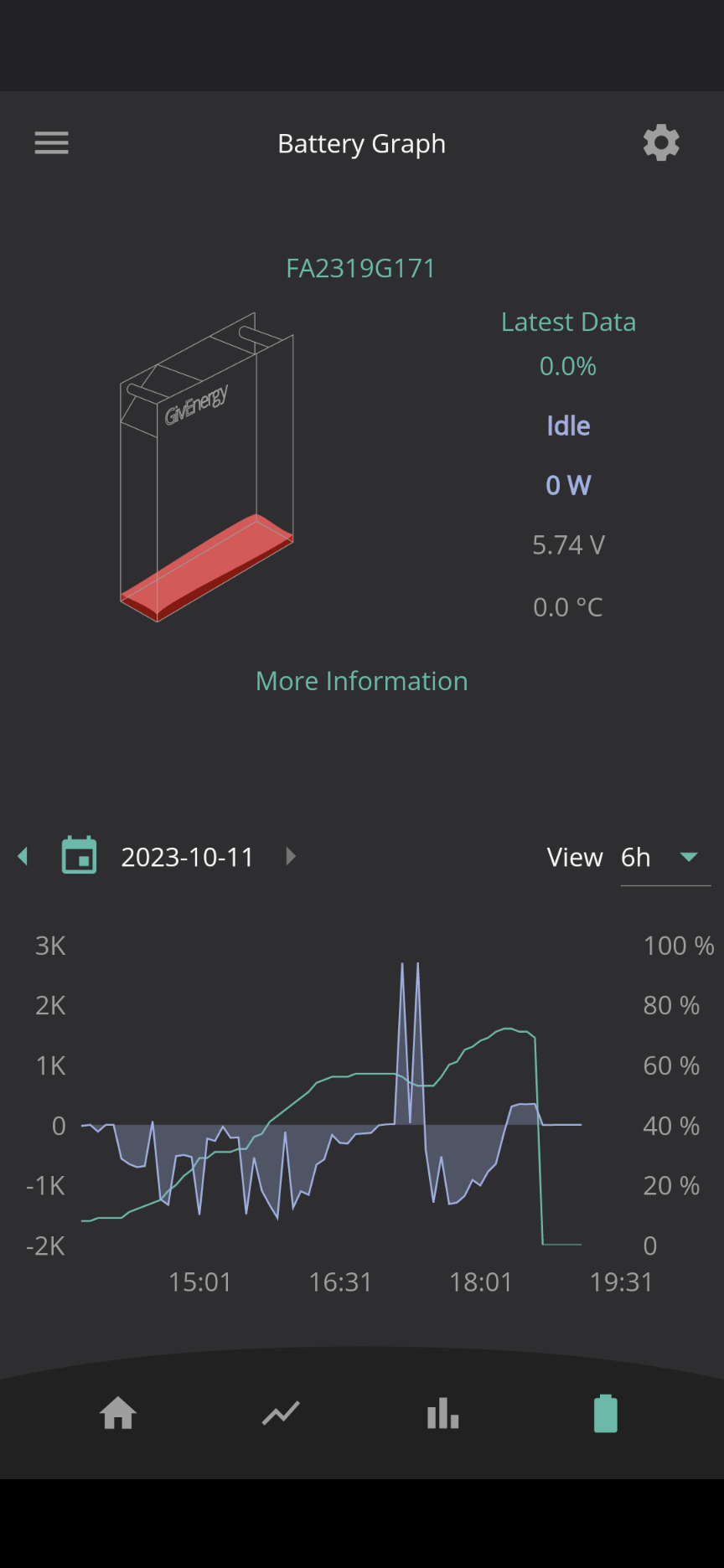Select the battery tab
The width and height of the screenshot is (724, 1568).
605,1413
